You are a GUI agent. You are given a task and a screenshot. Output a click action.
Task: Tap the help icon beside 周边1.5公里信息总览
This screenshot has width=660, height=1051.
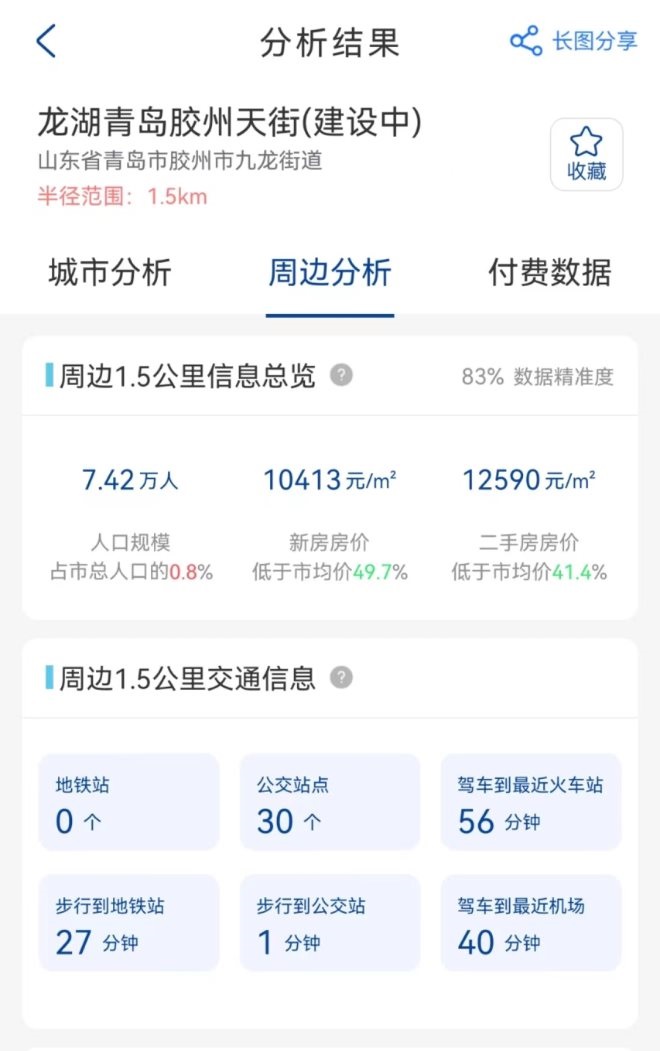pos(342,376)
